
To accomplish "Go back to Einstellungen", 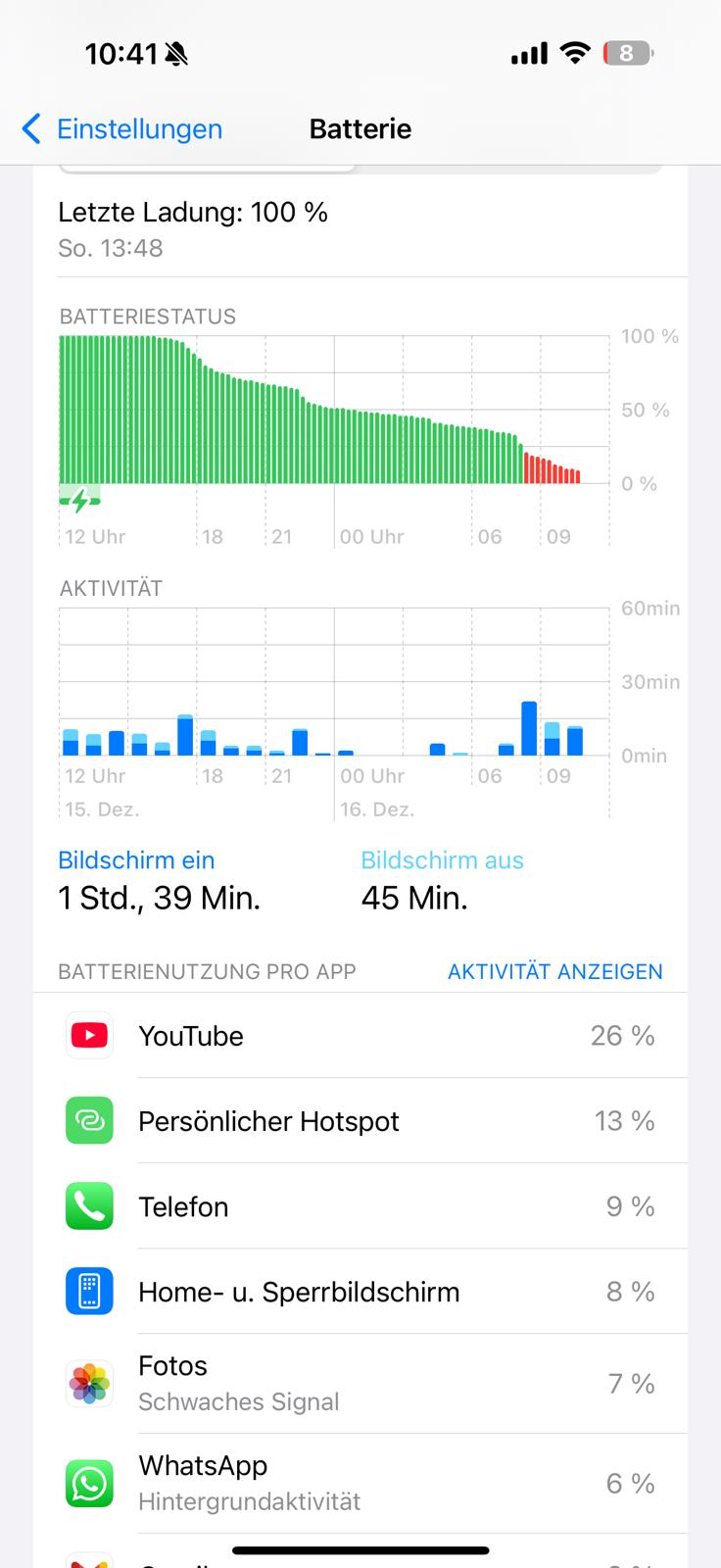I will tap(121, 129).
